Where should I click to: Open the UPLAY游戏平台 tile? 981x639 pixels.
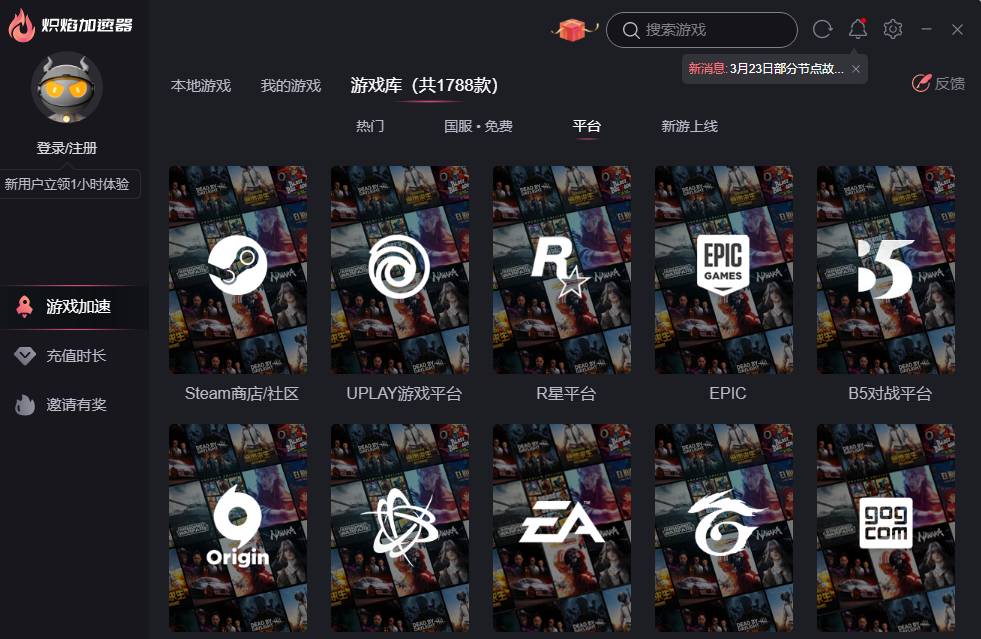[x=400, y=270]
